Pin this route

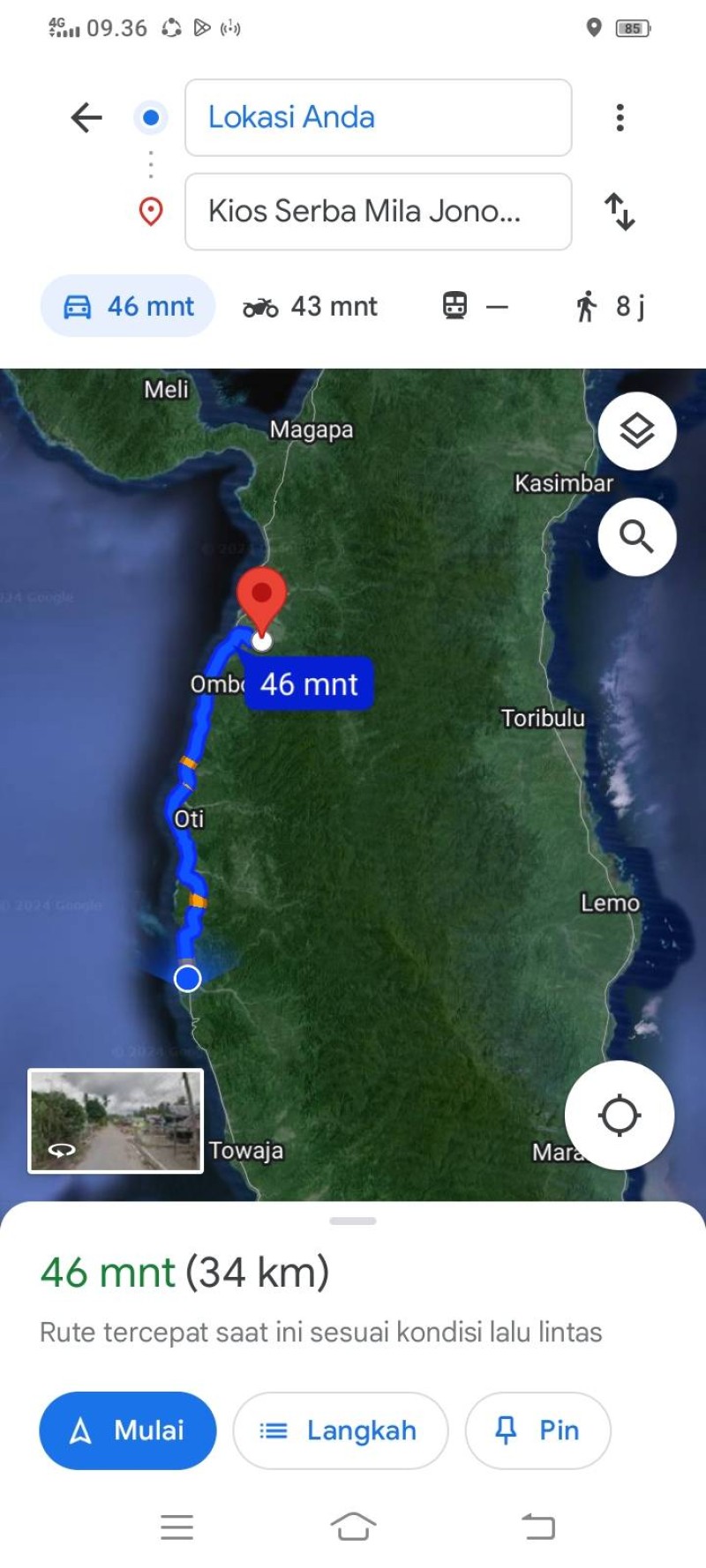(537, 1430)
